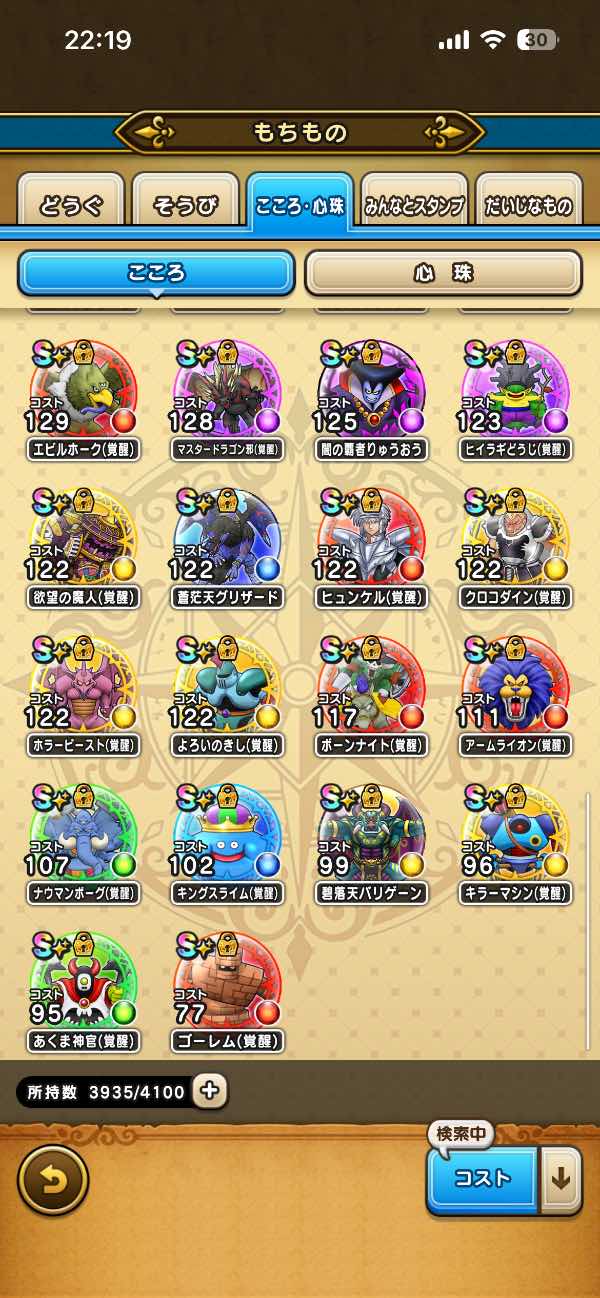Image resolution: width=600 pixels, height=1298 pixels.
Task: Open キングスライム(覚醒) heart
Action: click(x=227, y=836)
